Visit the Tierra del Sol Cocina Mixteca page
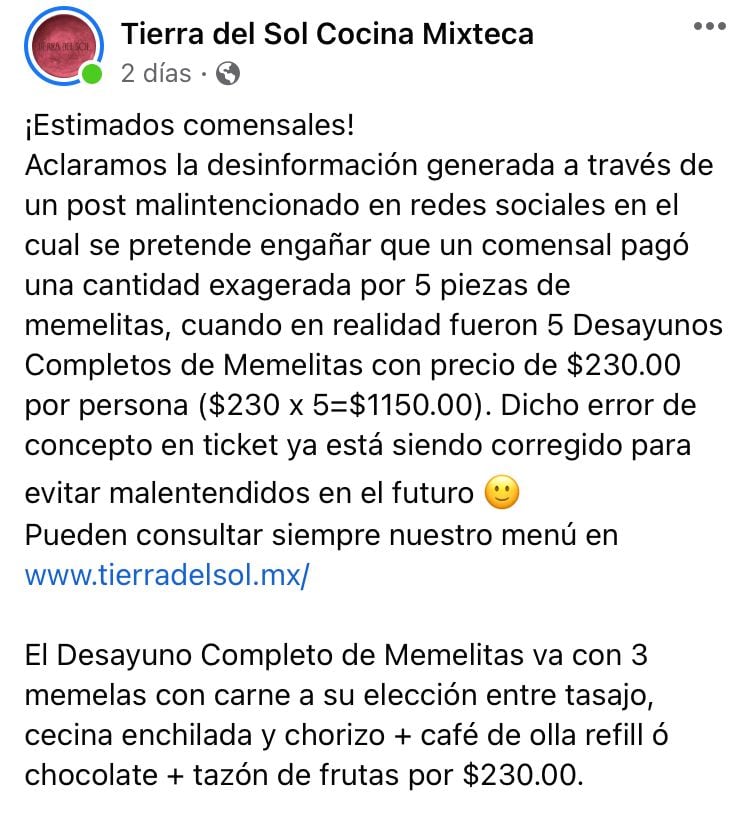 click(327, 34)
